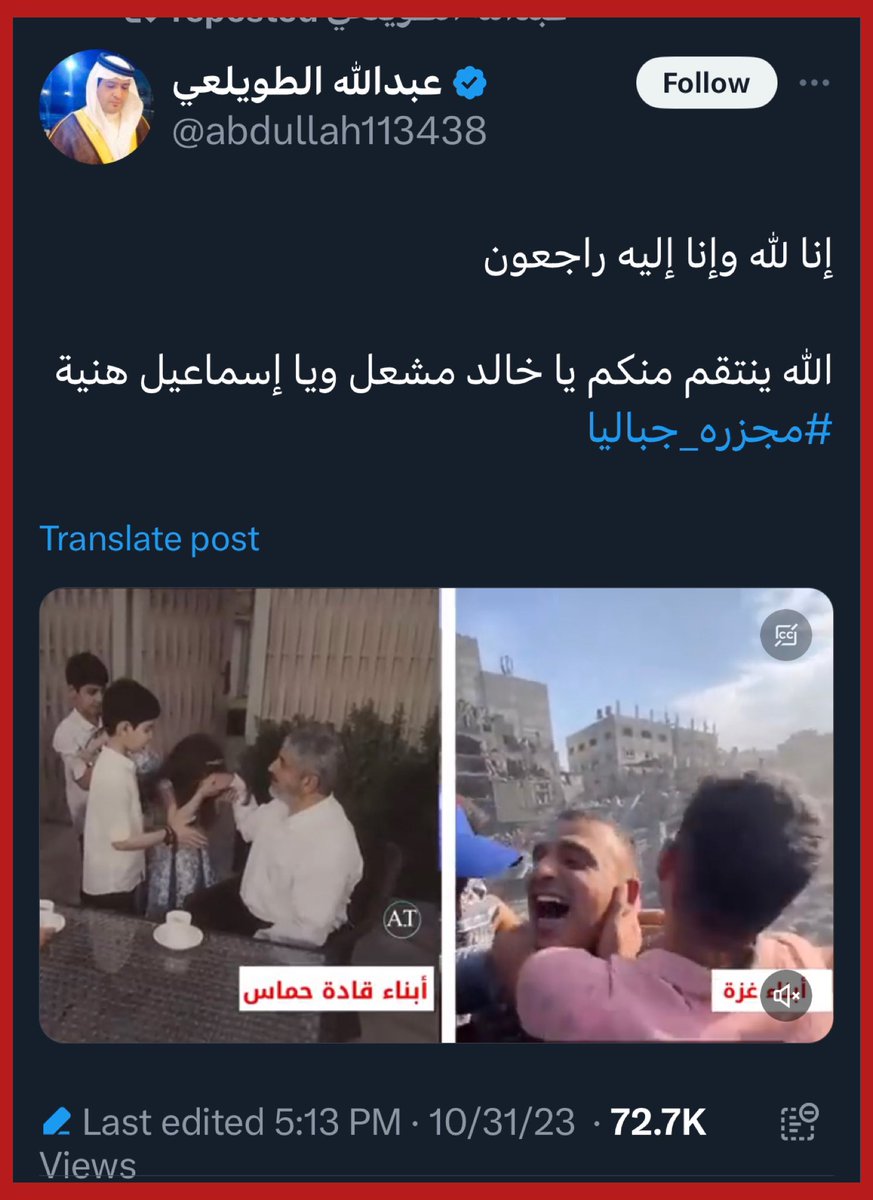Tap the Translate post link
The image size is (873, 1200).
click(x=149, y=539)
